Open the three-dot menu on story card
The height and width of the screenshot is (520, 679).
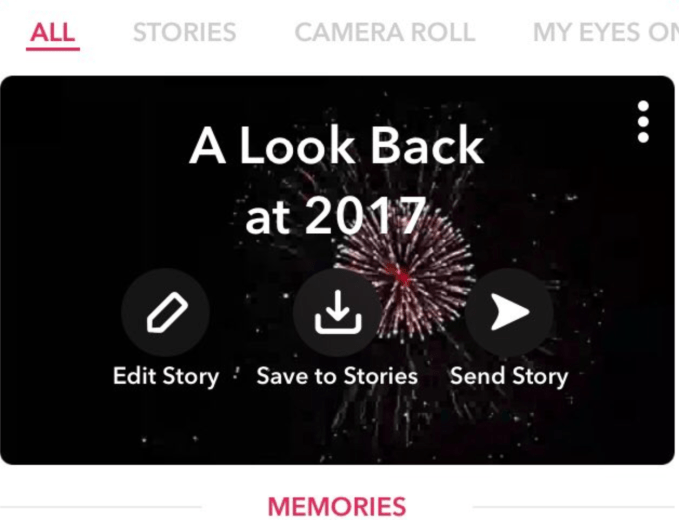[643, 122]
